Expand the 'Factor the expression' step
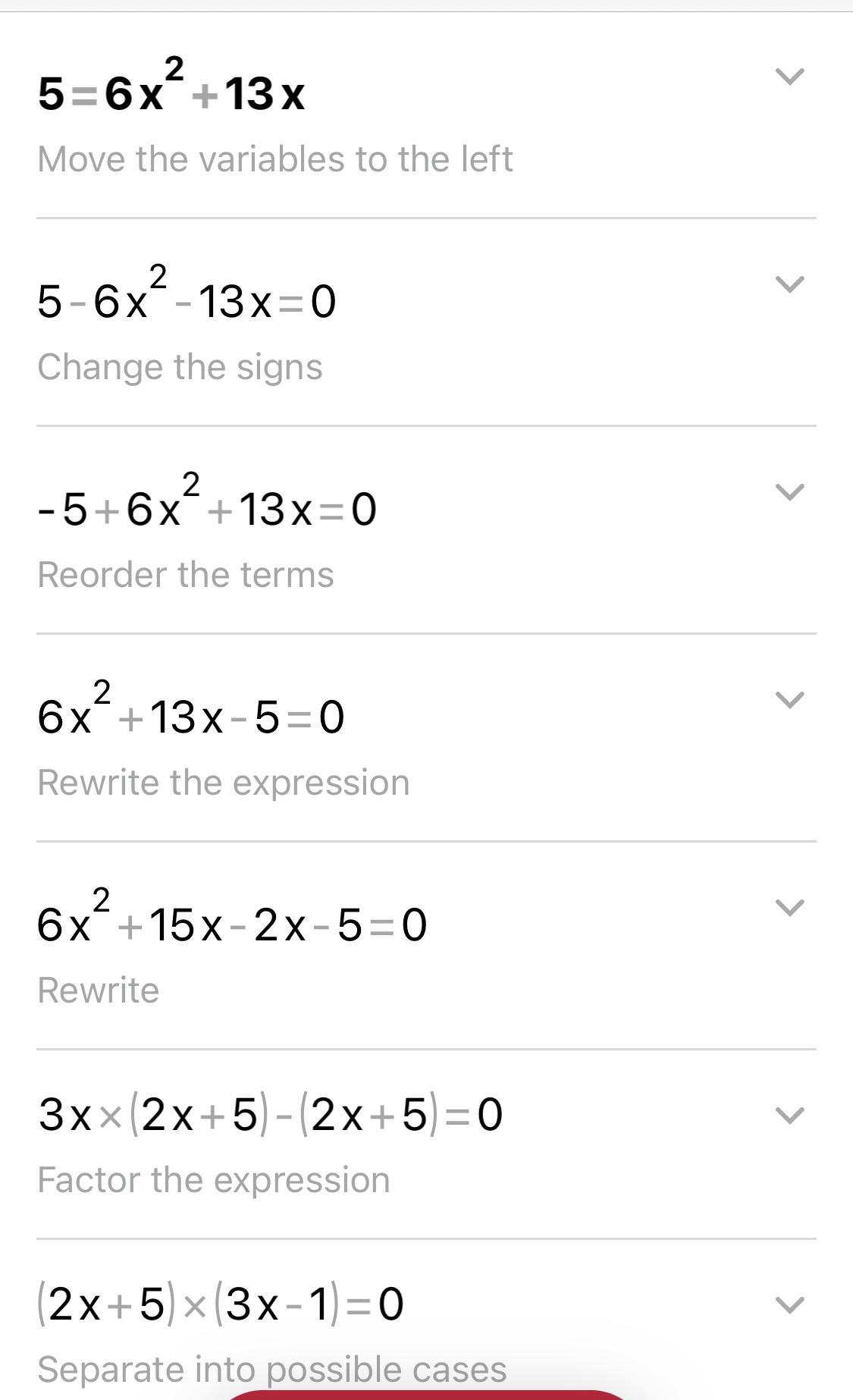Screen dimensions: 853x1400 pyautogui.click(x=789, y=1116)
